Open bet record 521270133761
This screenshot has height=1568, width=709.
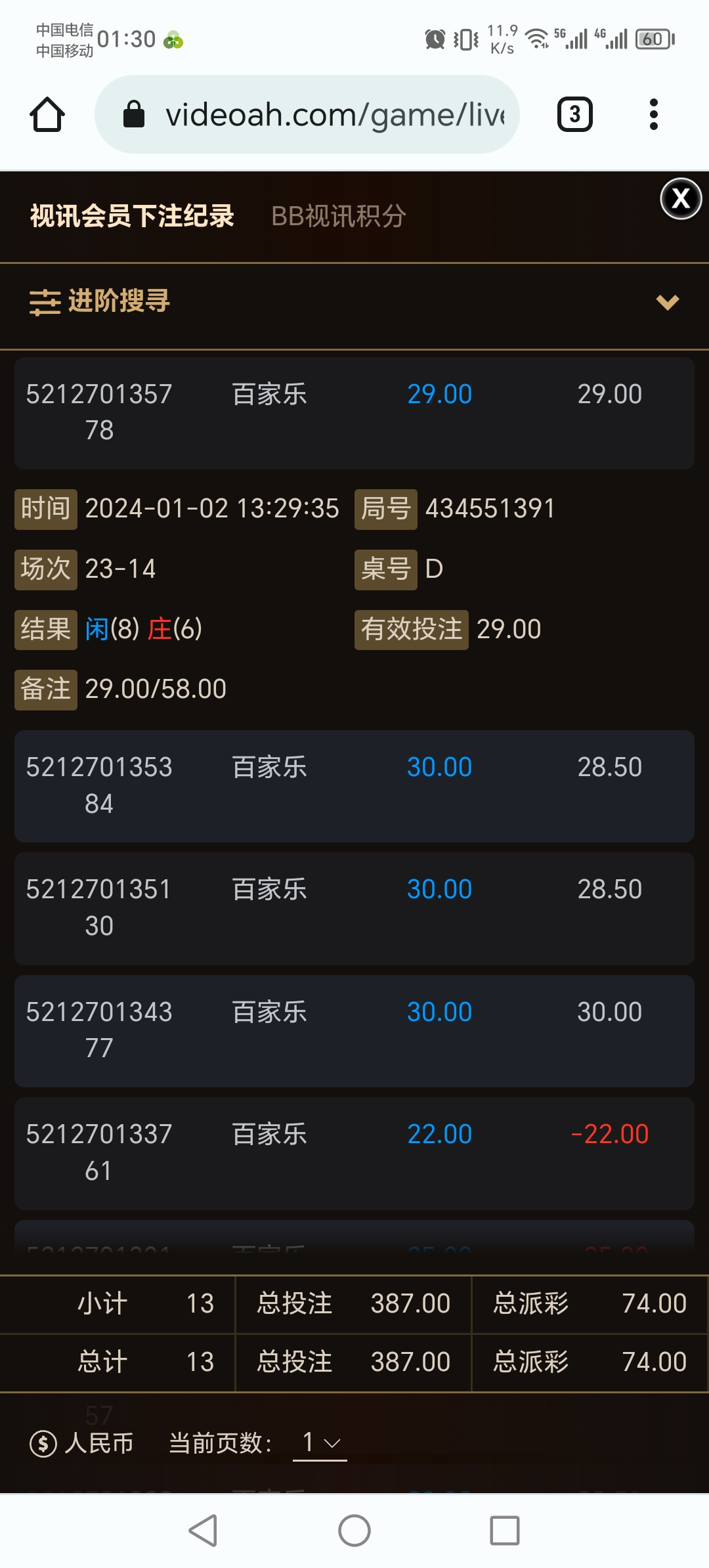(354, 1152)
